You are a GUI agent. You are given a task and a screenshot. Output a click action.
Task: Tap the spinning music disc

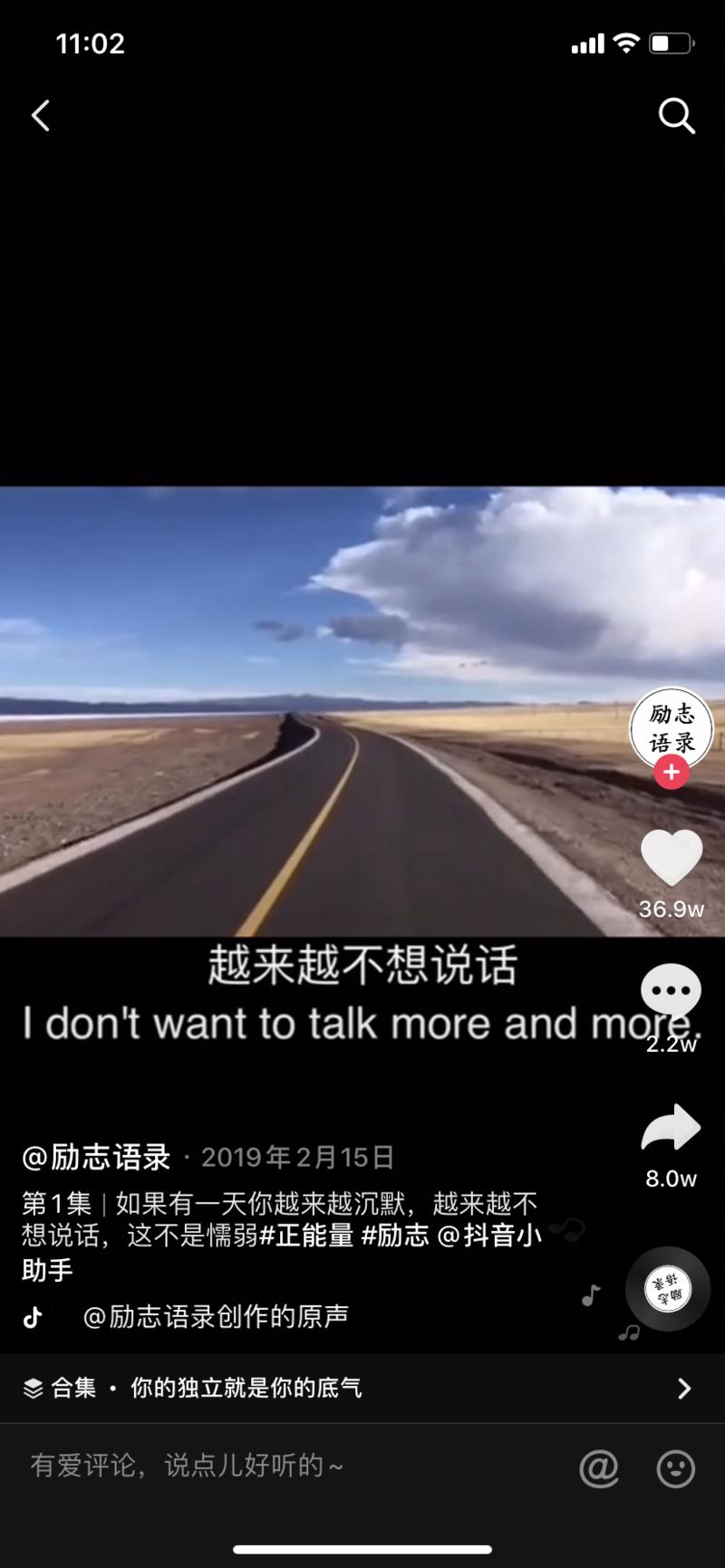point(670,1290)
